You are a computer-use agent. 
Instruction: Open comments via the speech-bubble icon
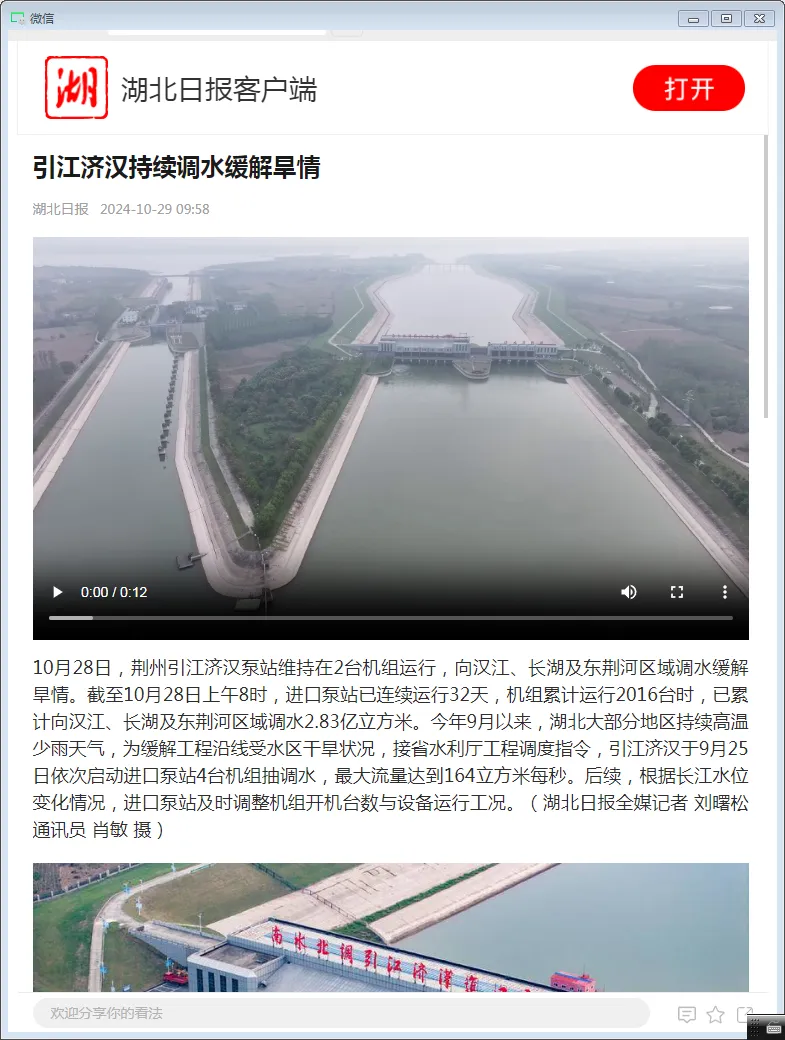pyautogui.click(x=687, y=1013)
